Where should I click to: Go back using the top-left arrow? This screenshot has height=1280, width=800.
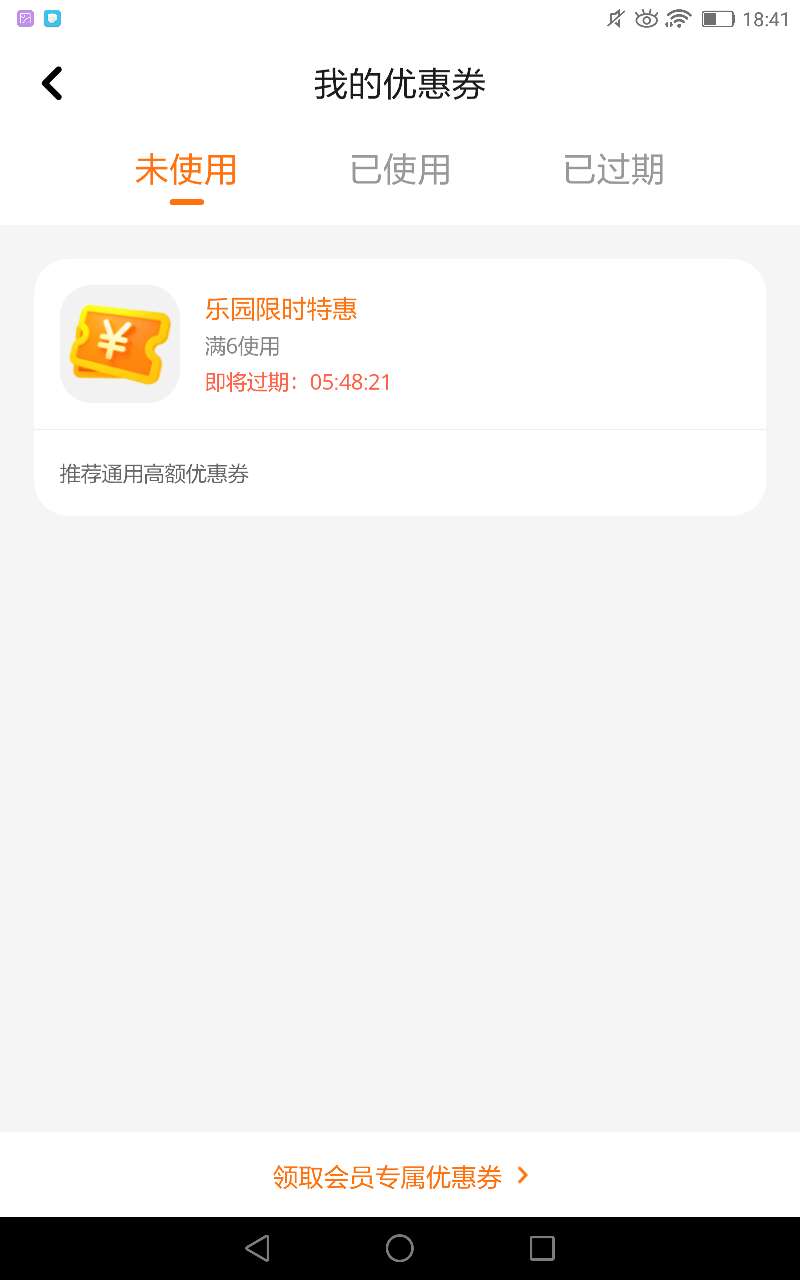pyautogui.click(x=52, y=84)
